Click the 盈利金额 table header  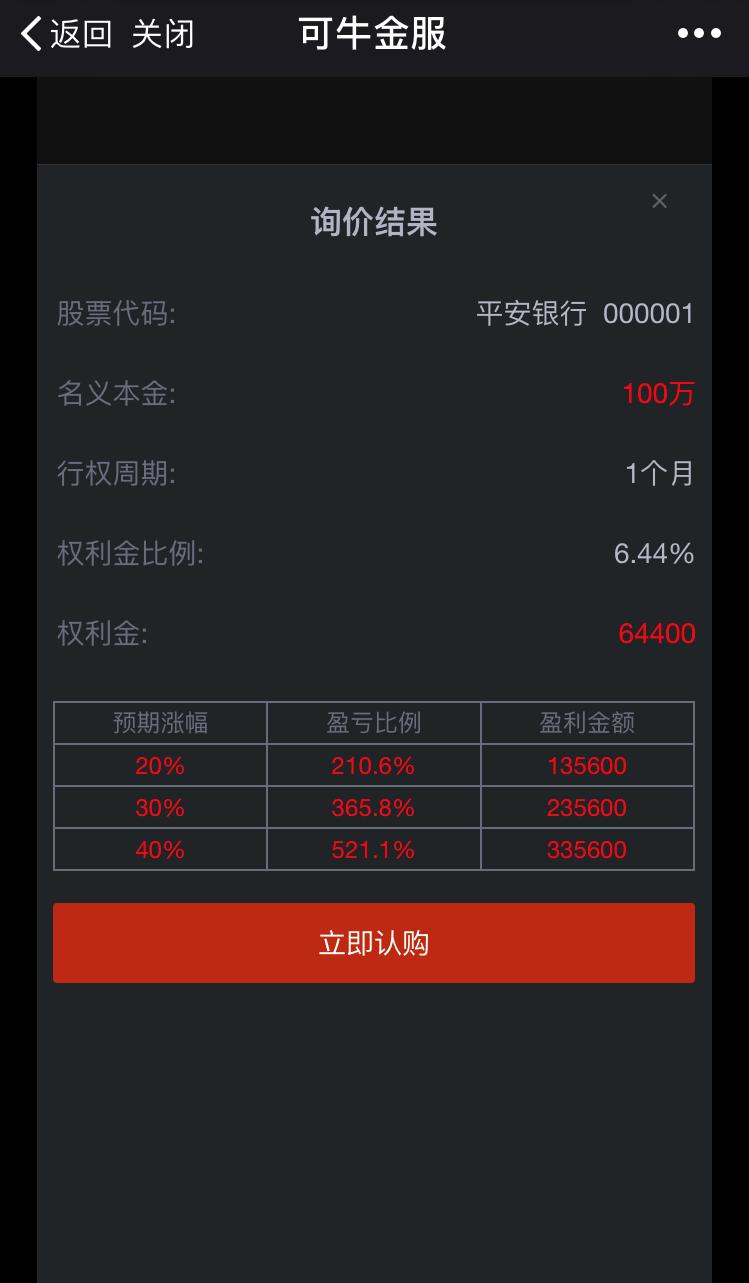[586, 723]
